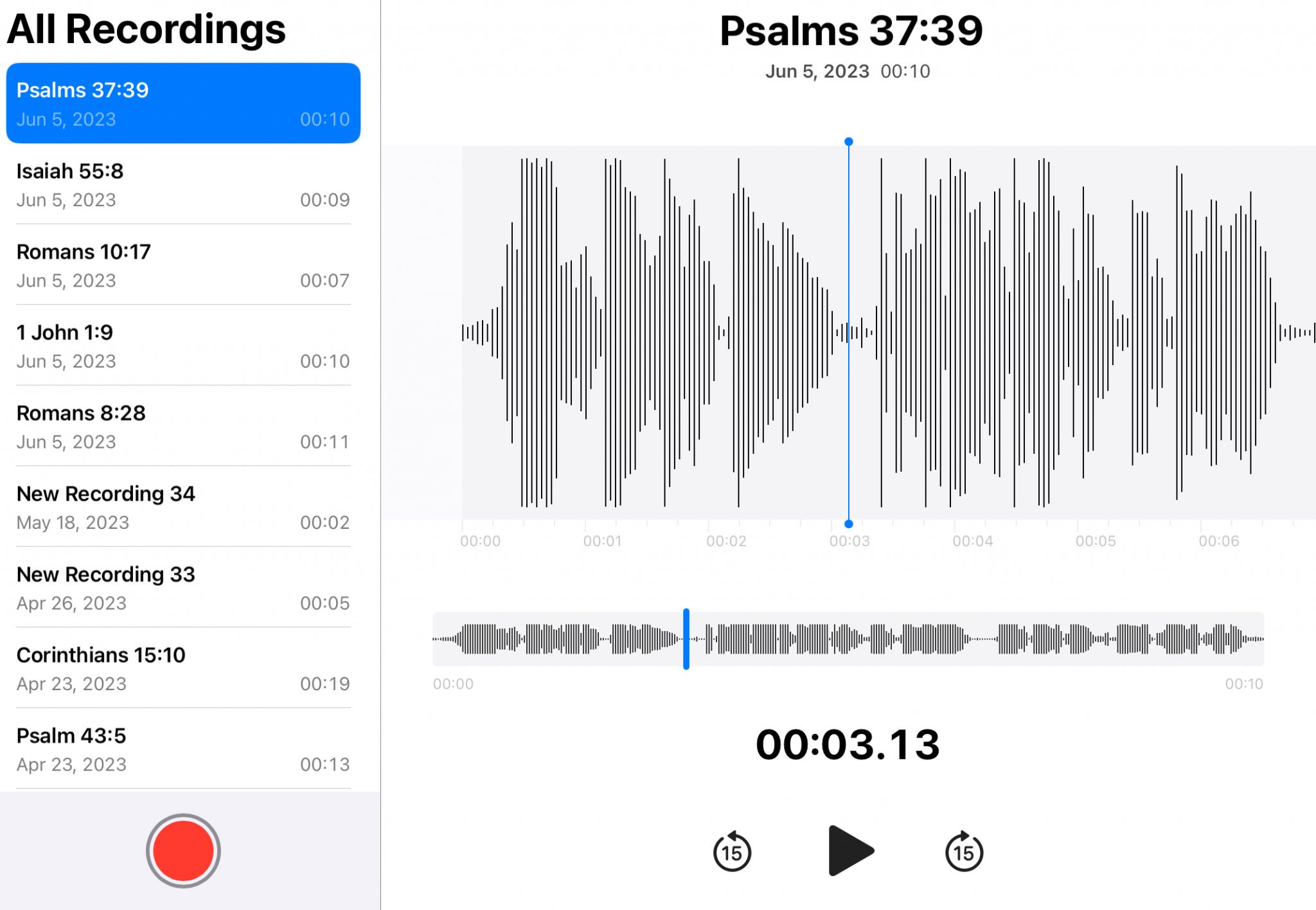
Task: Skip back 15 seconds
Action: 732,852
